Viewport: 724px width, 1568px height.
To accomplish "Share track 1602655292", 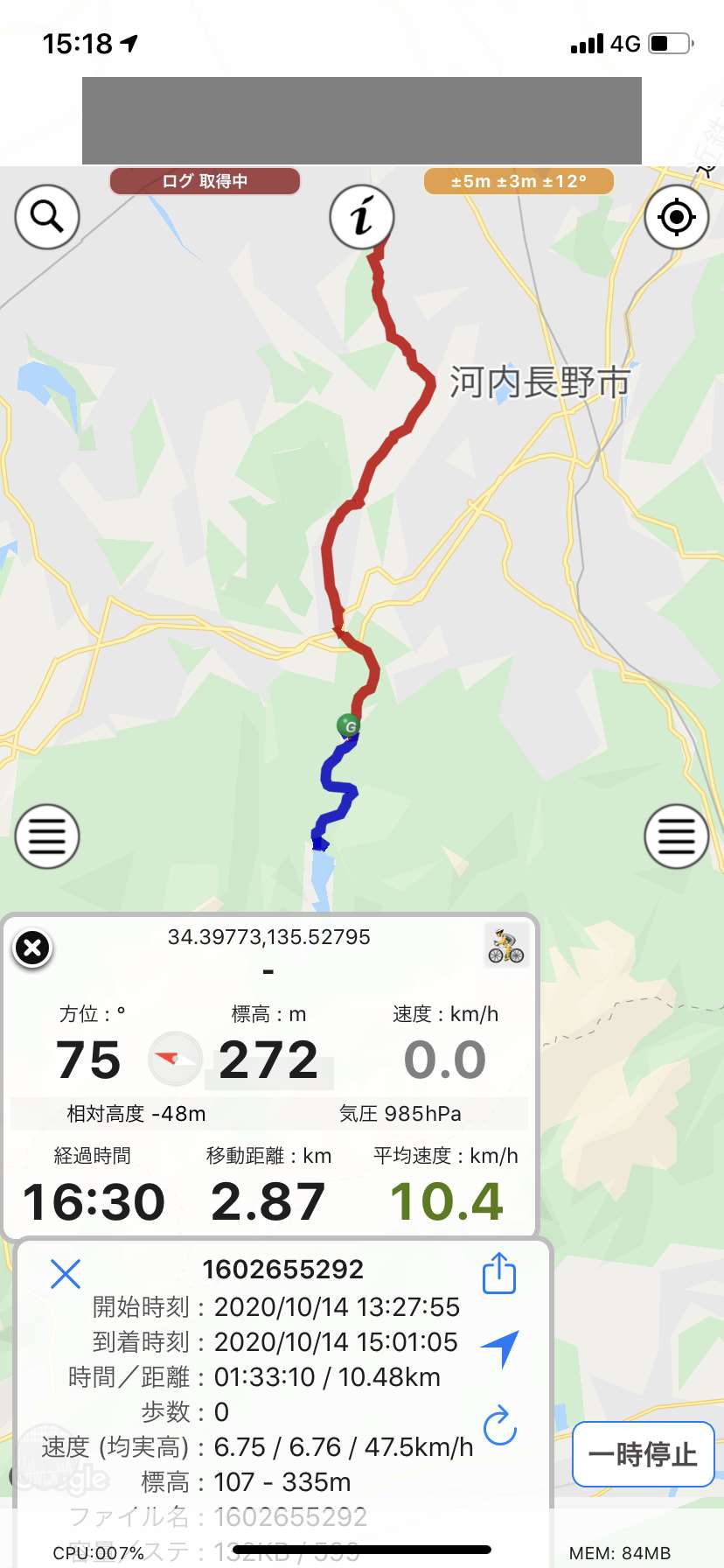I will [499, 1273].
